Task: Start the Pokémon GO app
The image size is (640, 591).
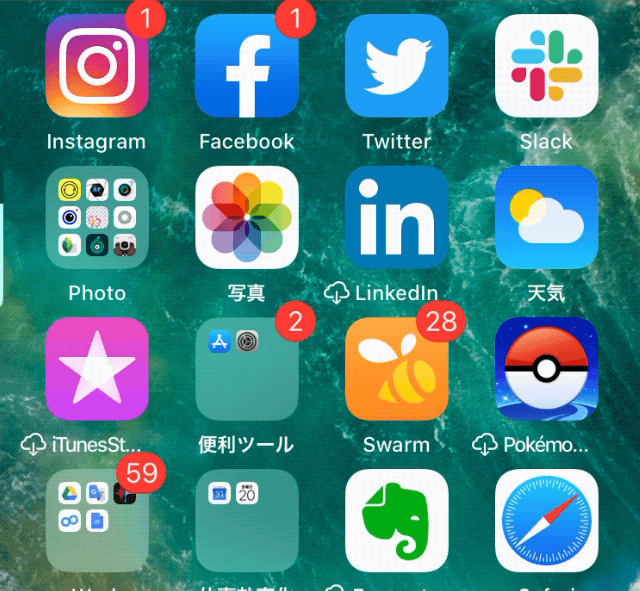Action: (x=547, y=369)
